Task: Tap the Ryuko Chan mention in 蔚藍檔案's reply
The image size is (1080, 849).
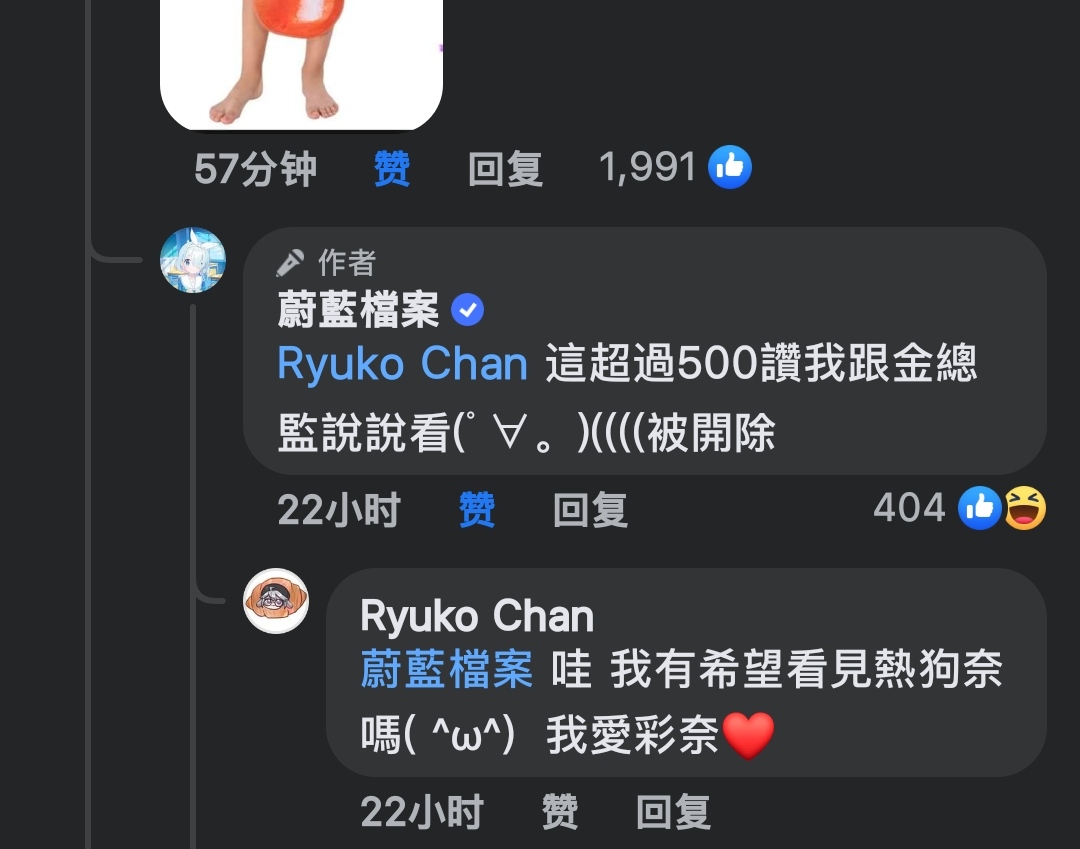Action: [x=402, y=364]
